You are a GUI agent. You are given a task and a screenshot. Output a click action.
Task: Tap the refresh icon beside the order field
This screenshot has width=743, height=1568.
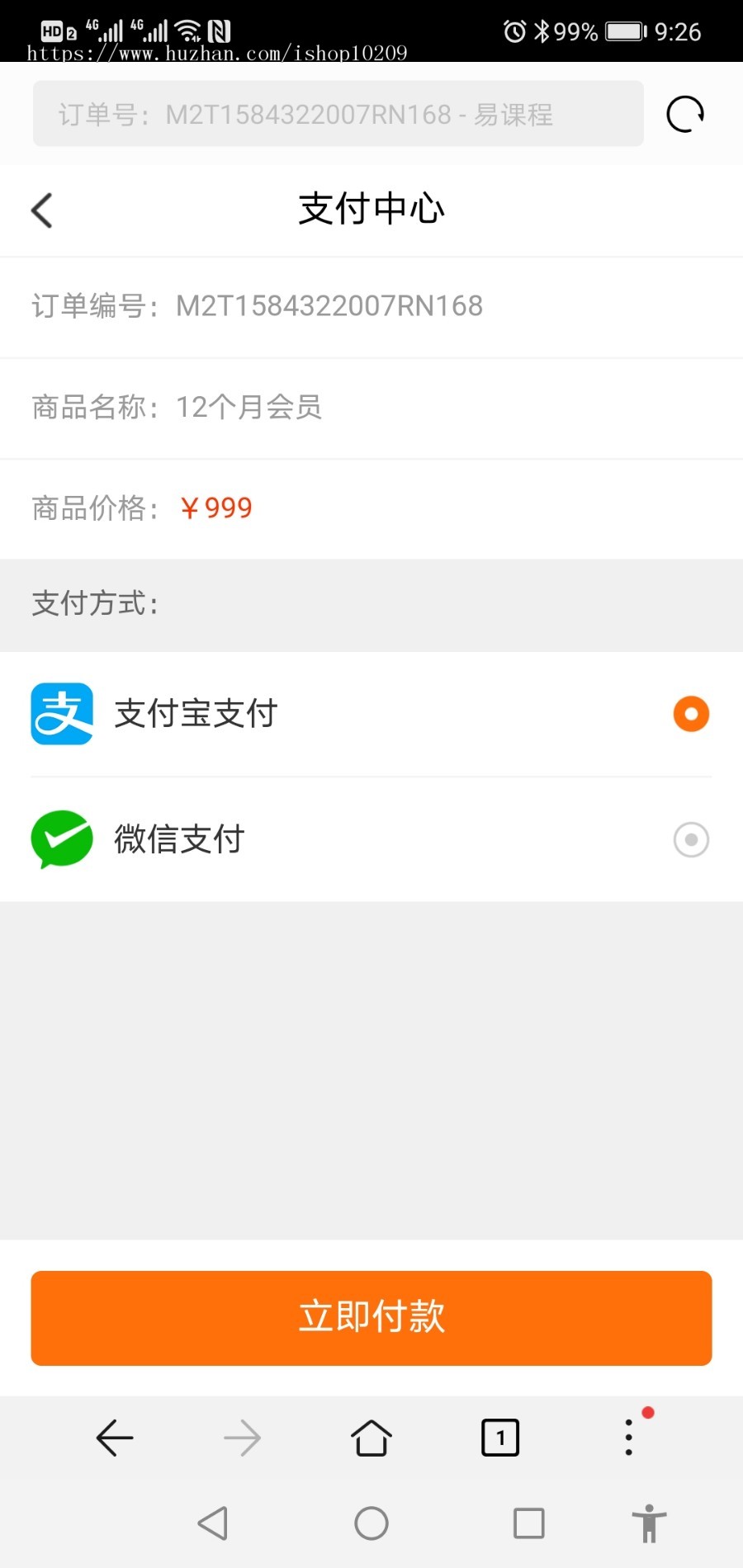[684, 113]
